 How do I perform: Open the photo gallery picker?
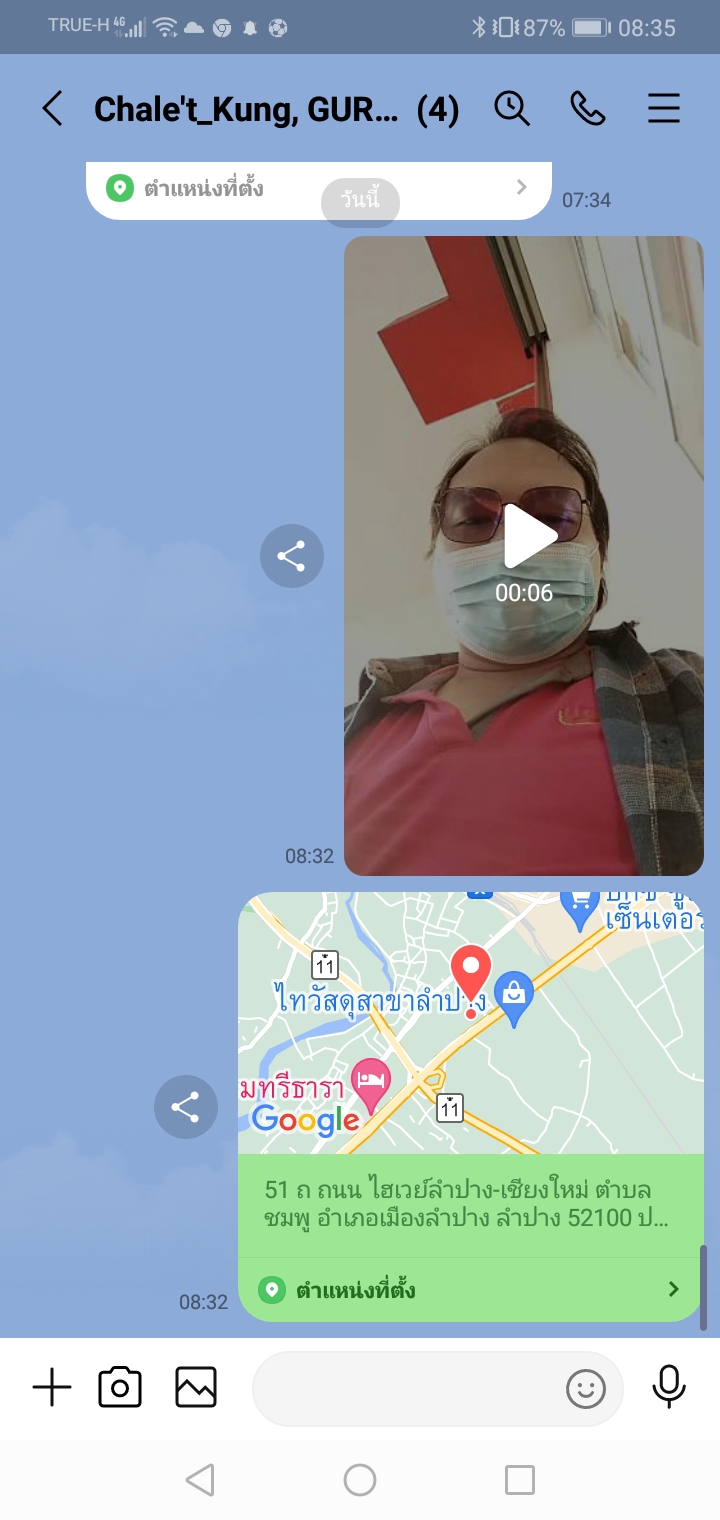click(x=196, y=1388)
